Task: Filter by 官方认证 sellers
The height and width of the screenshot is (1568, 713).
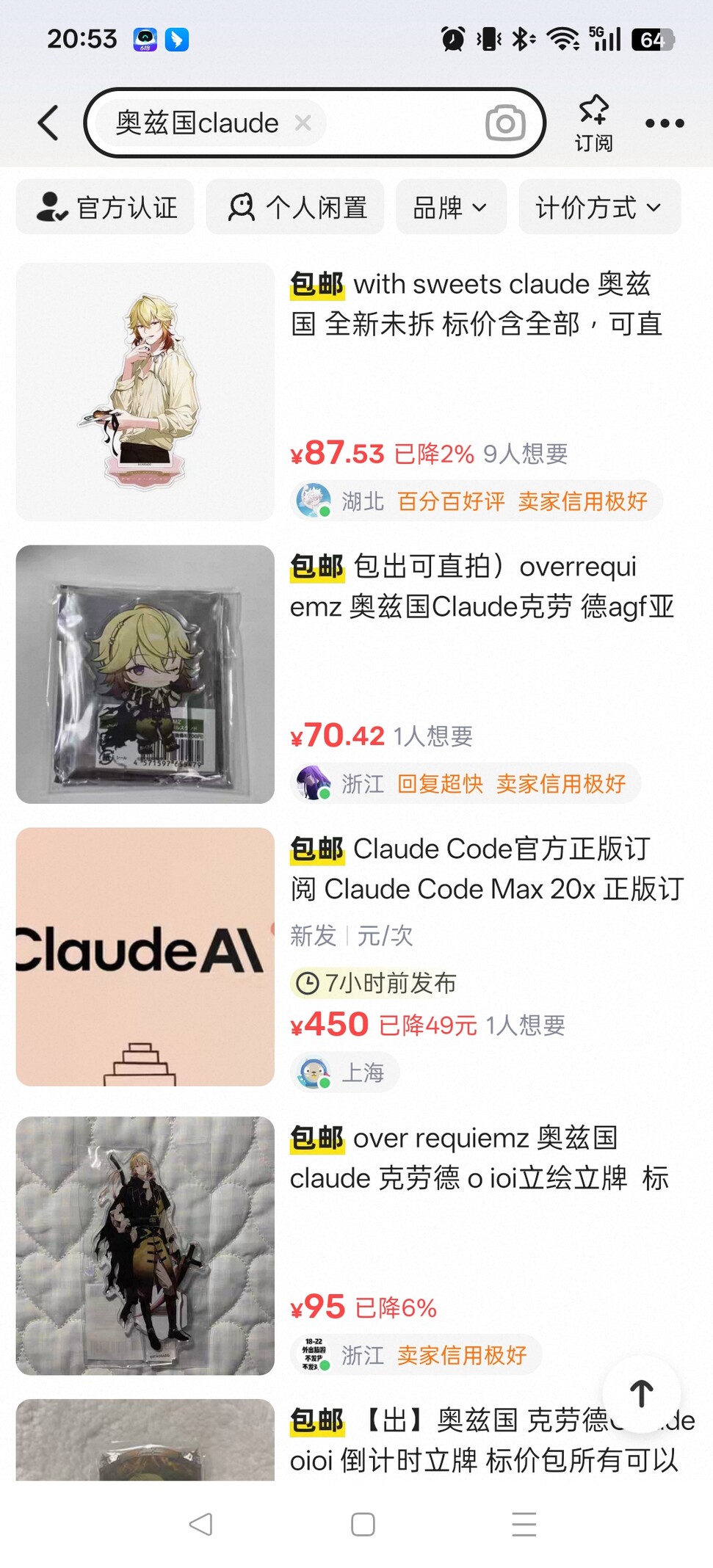Action: (x=106, y=207)
